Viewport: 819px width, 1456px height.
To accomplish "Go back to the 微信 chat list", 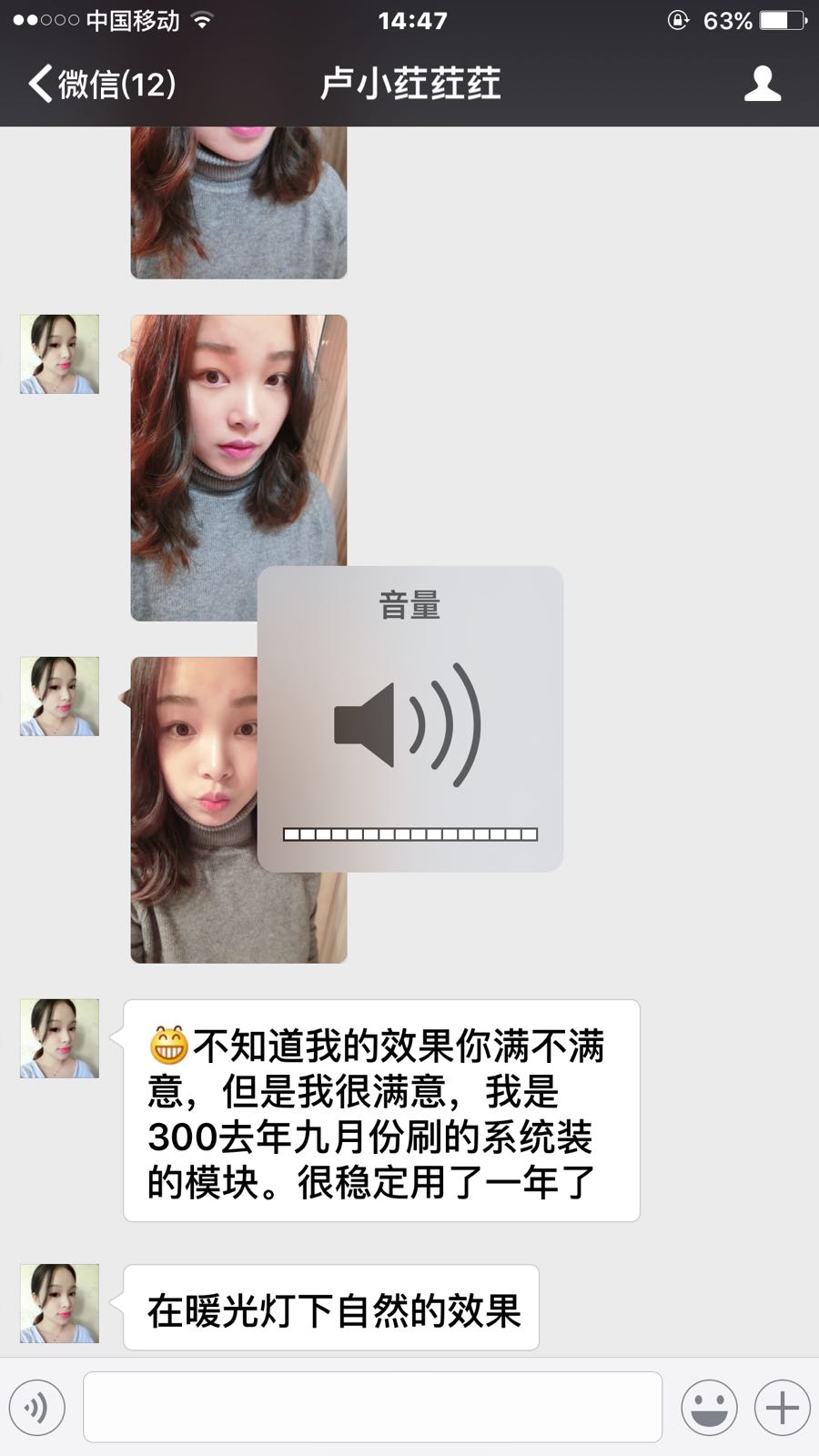I will pos(102,85).
